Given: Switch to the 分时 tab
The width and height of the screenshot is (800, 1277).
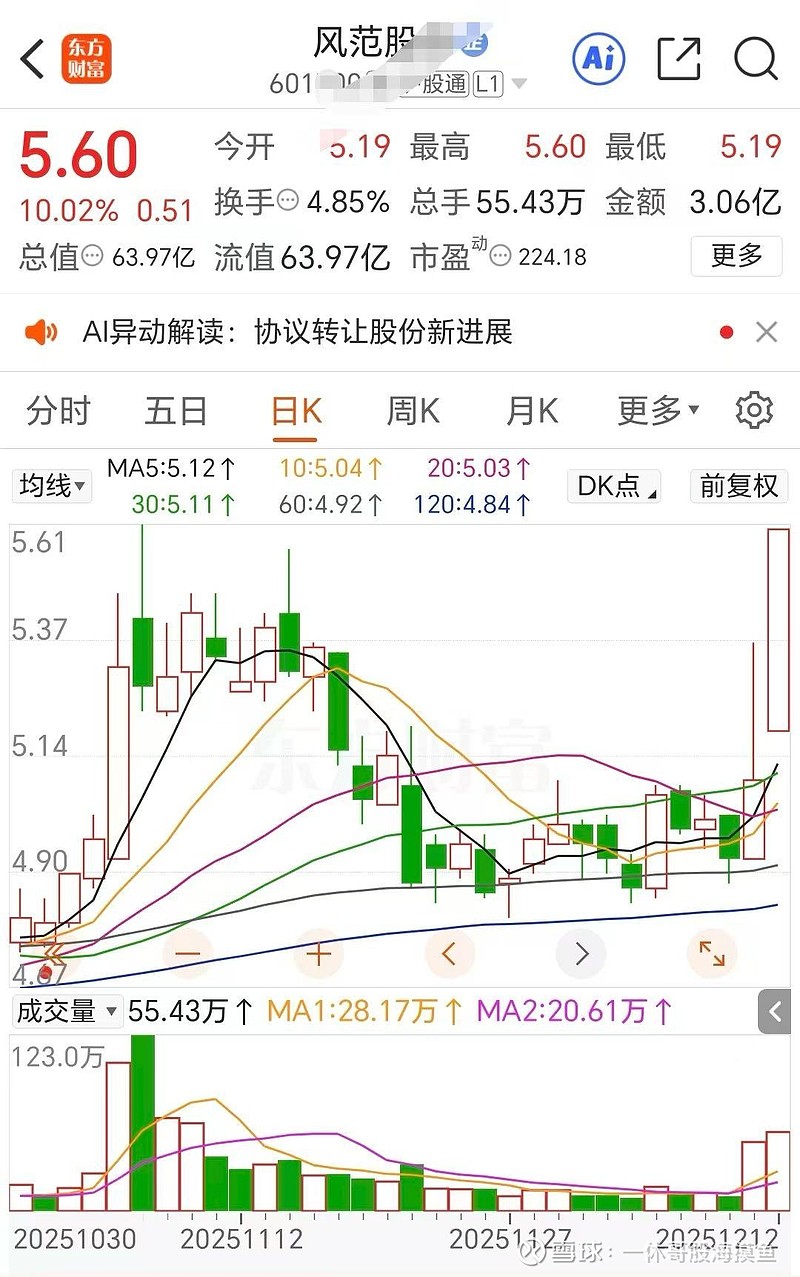Looking at the screenshot, I should (57, 410).
